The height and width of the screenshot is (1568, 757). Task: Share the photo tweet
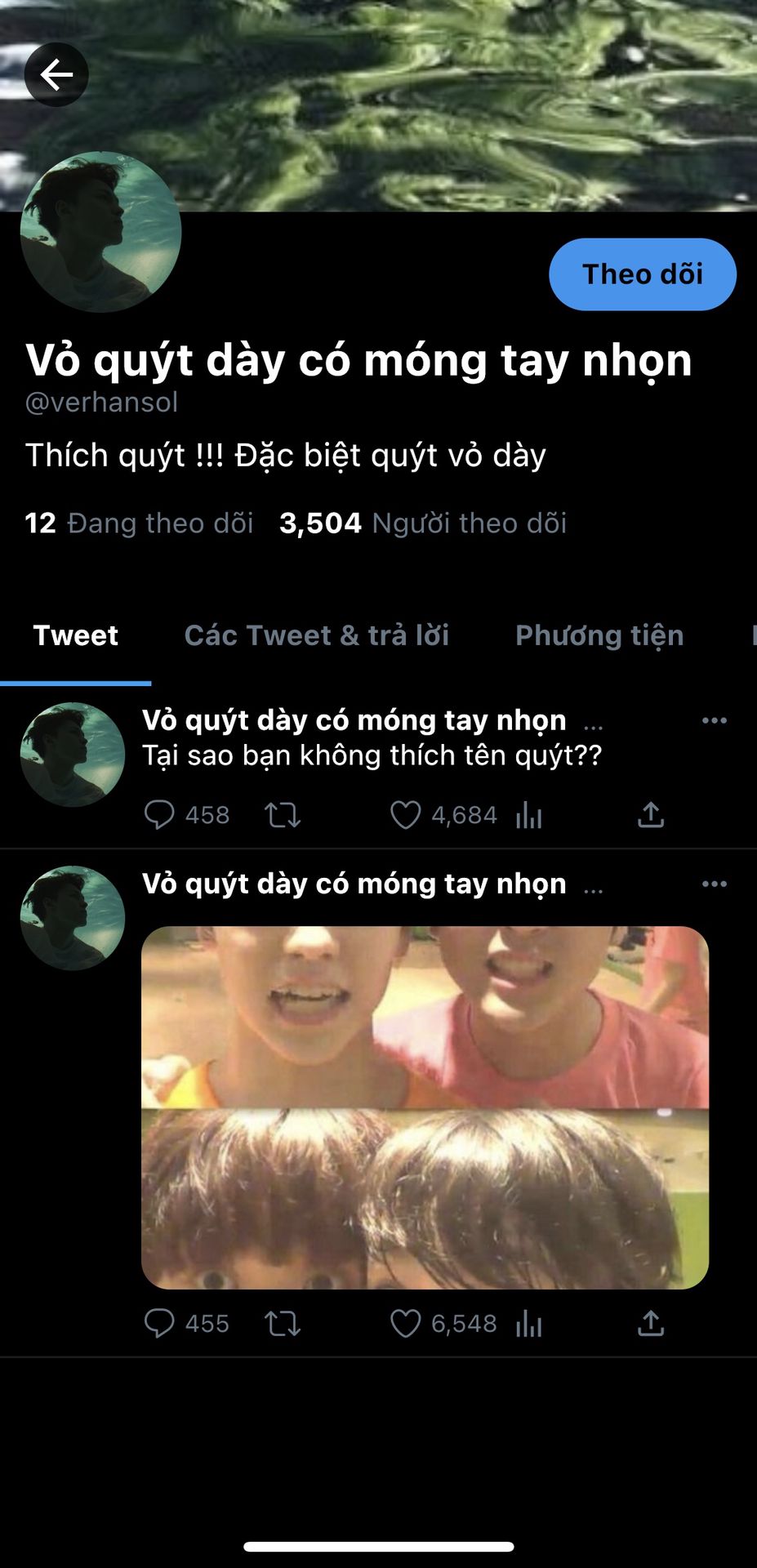tap(651, 1323)
